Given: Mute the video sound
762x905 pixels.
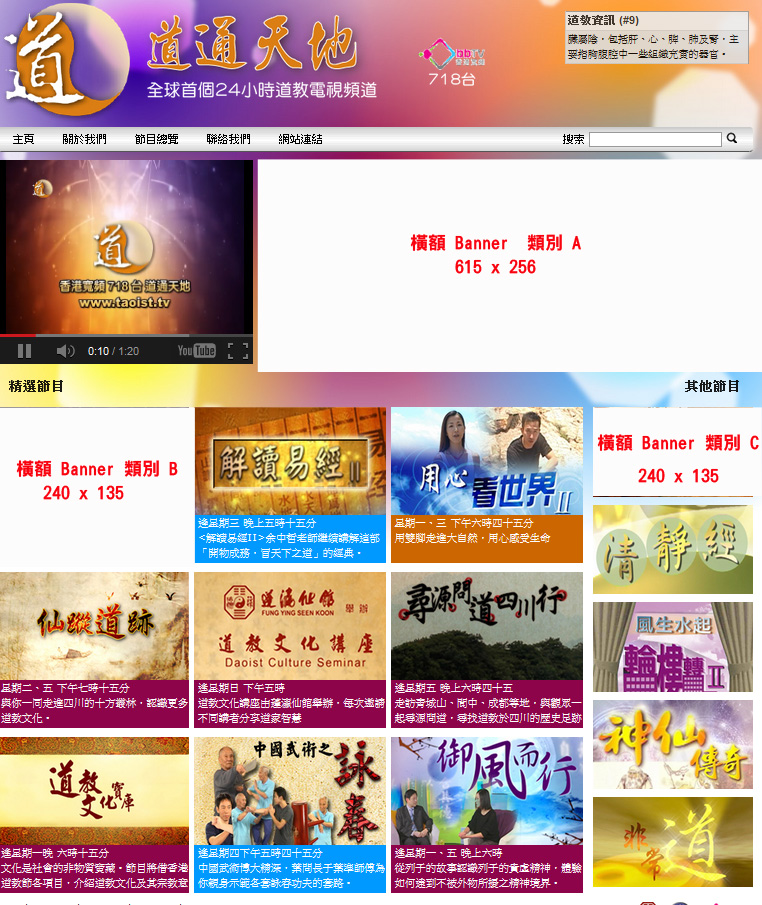Looking at the screenshot, I should coord(65,351).
